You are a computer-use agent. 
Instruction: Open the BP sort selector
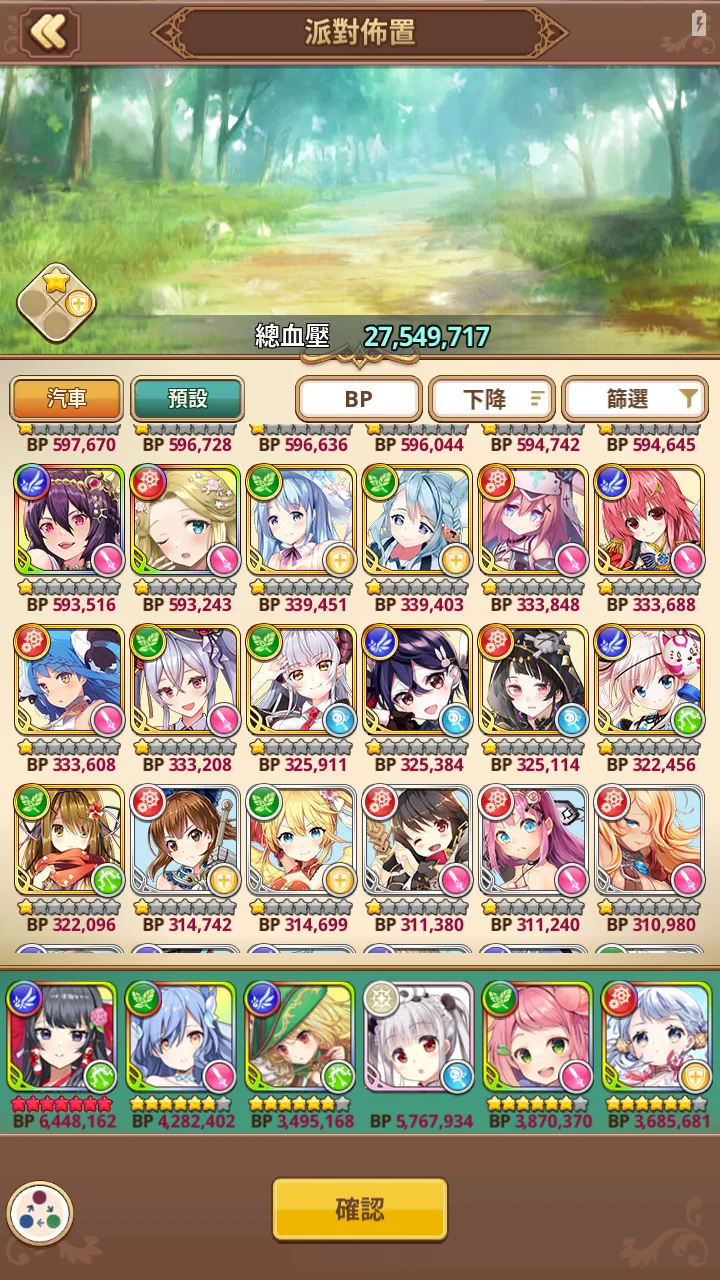358,400
